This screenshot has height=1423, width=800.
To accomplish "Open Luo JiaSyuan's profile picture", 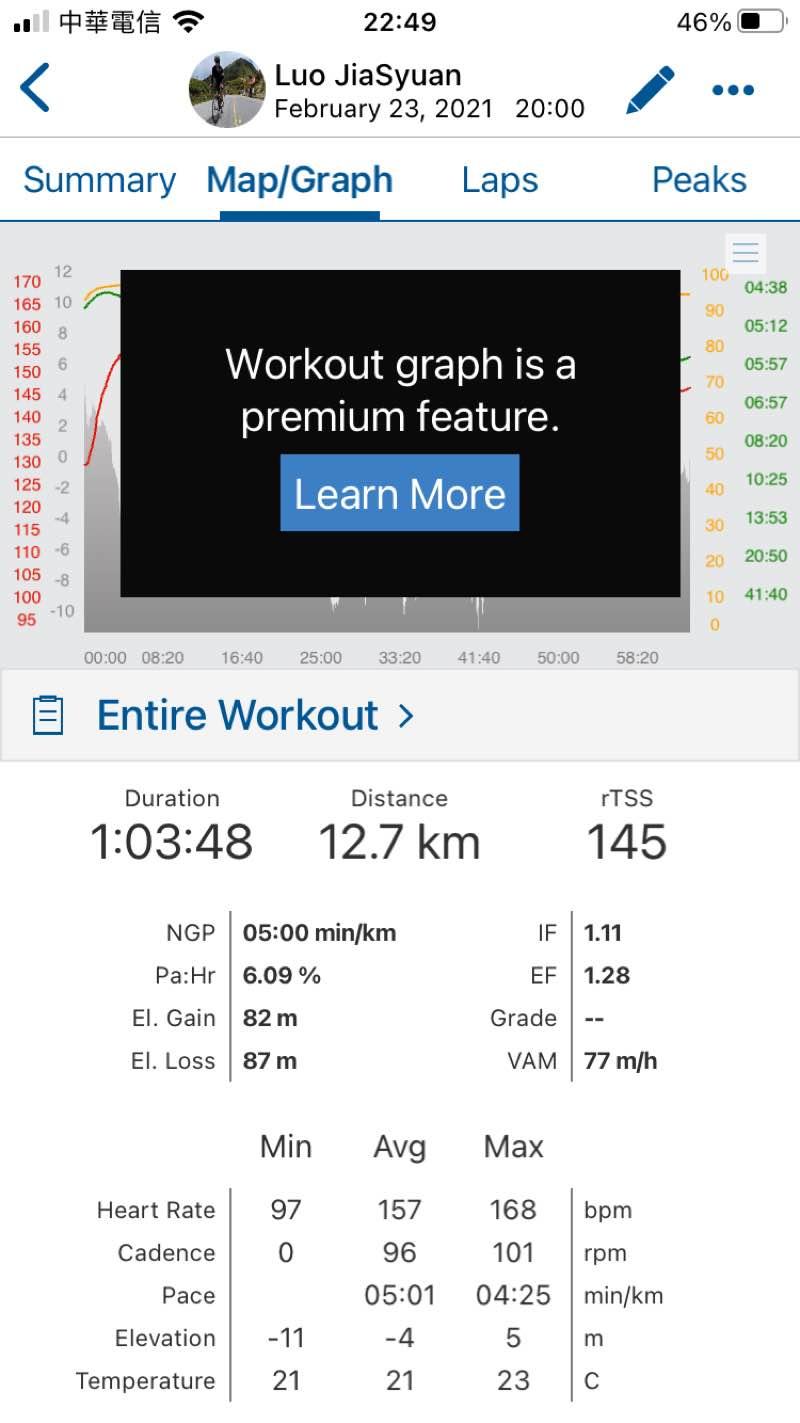I will click(227, 90).
